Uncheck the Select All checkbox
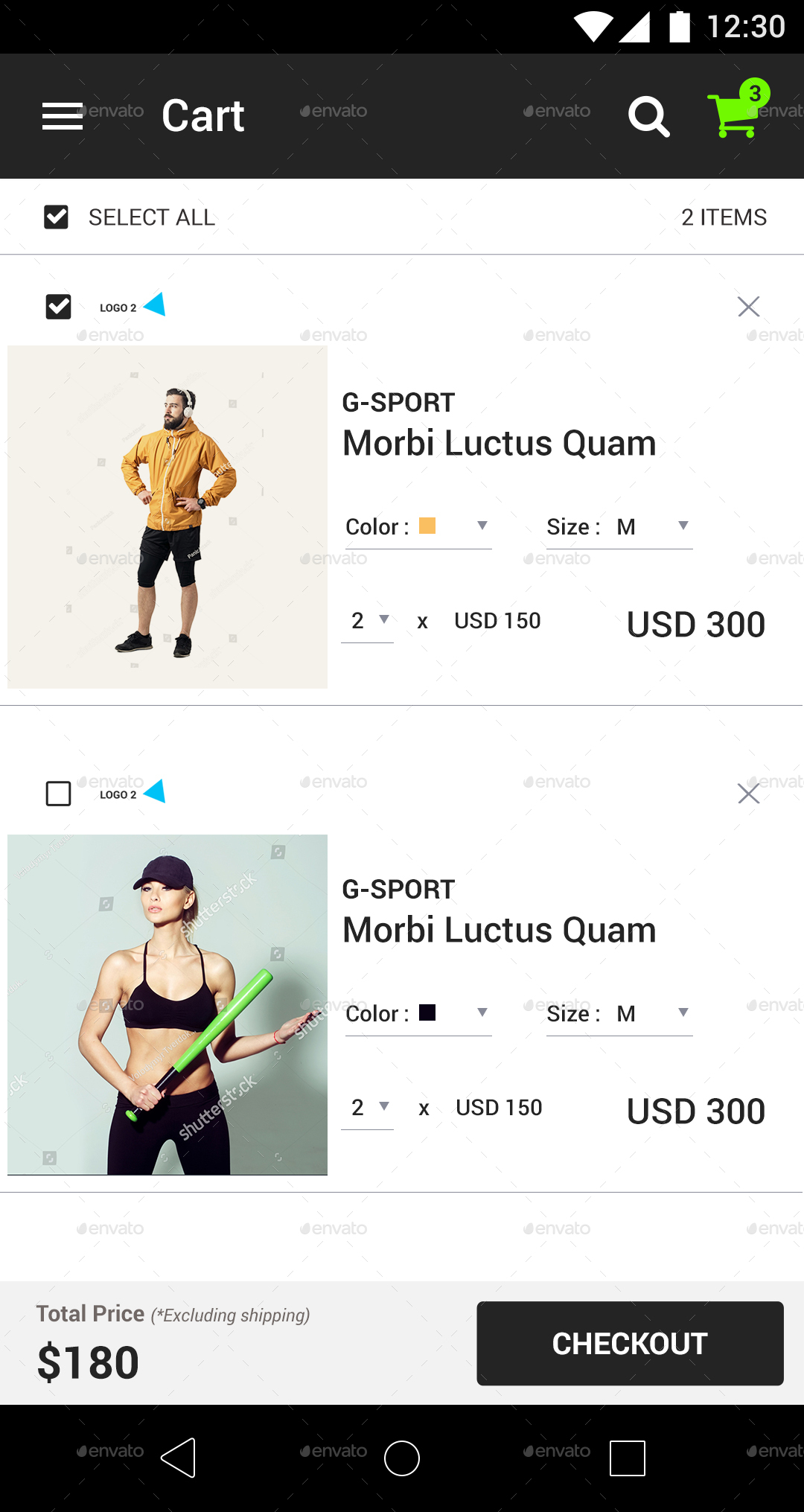Viewport: 804px width, 1512px height. click(x=57, y=217)
